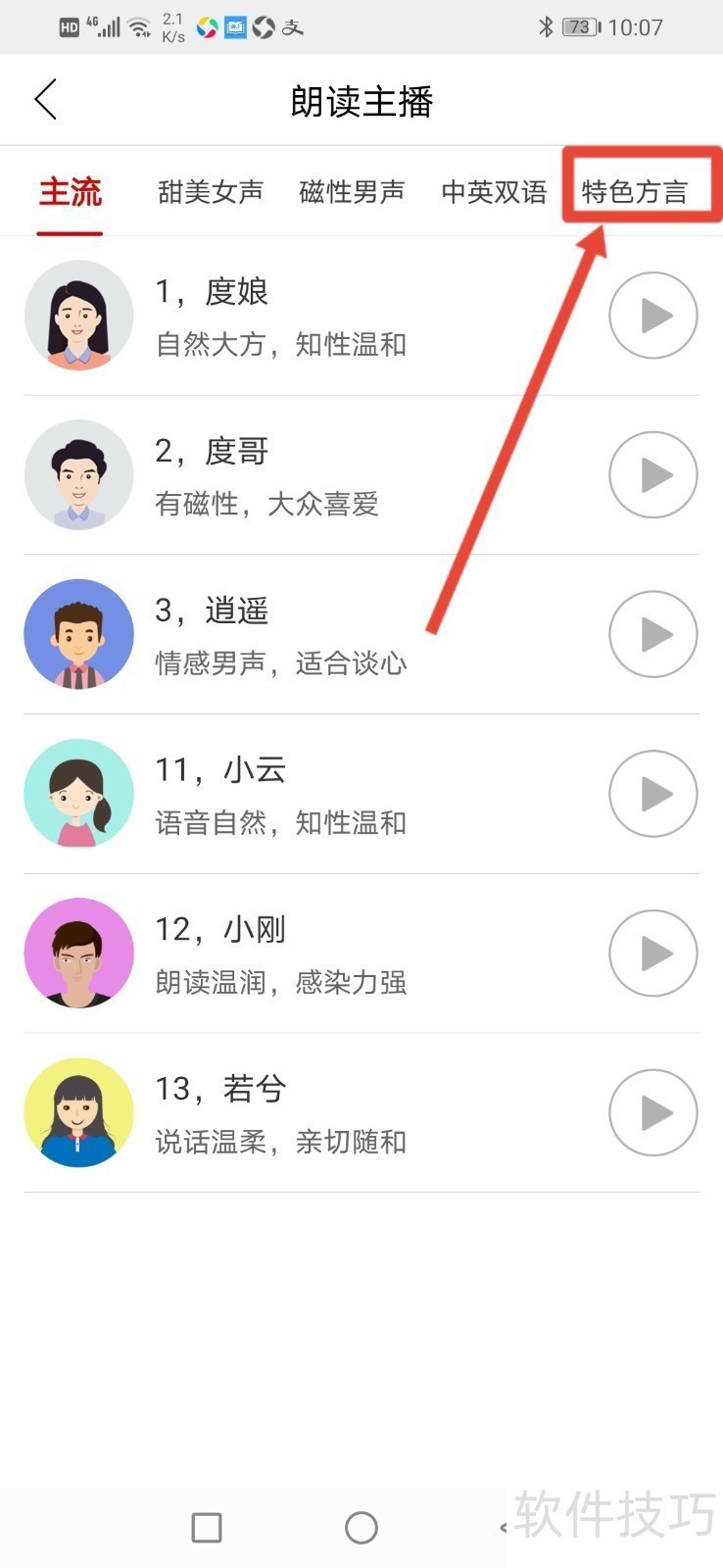
Task: Select the 中英双语 tab
Action: point(494,191)
